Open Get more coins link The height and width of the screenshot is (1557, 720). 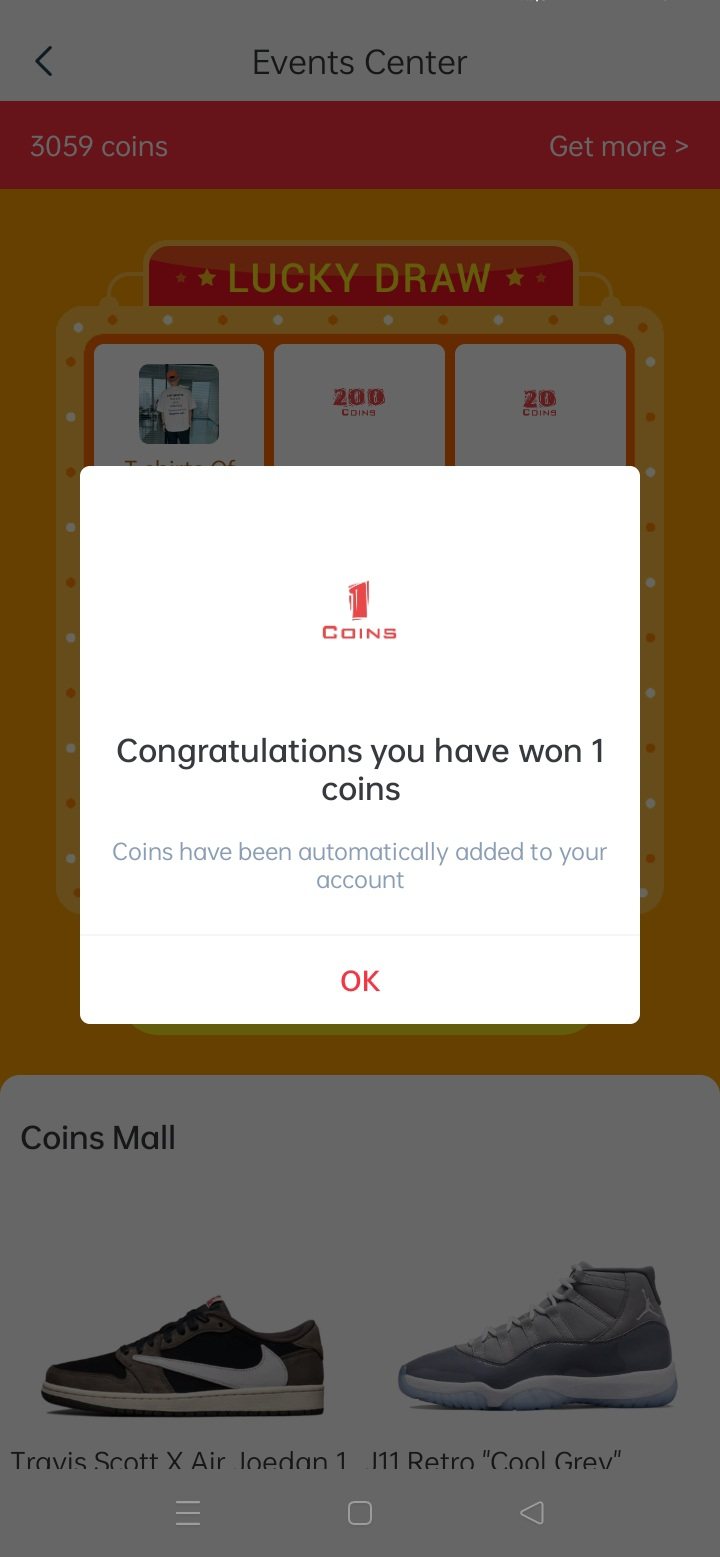coord(618,147)
